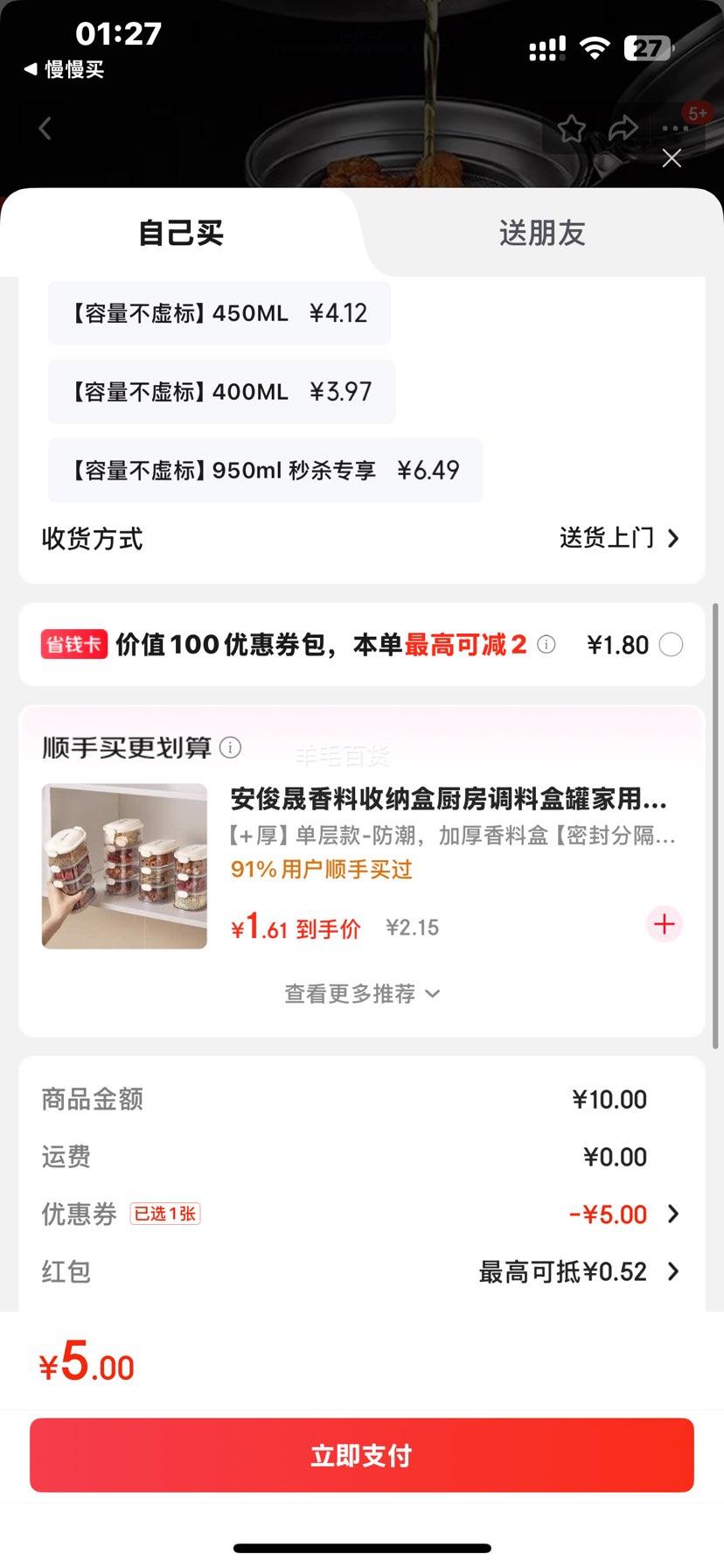The image size is (724, 1568).
Task: Expand 查看更多推荐
Action: coord(362,994)
